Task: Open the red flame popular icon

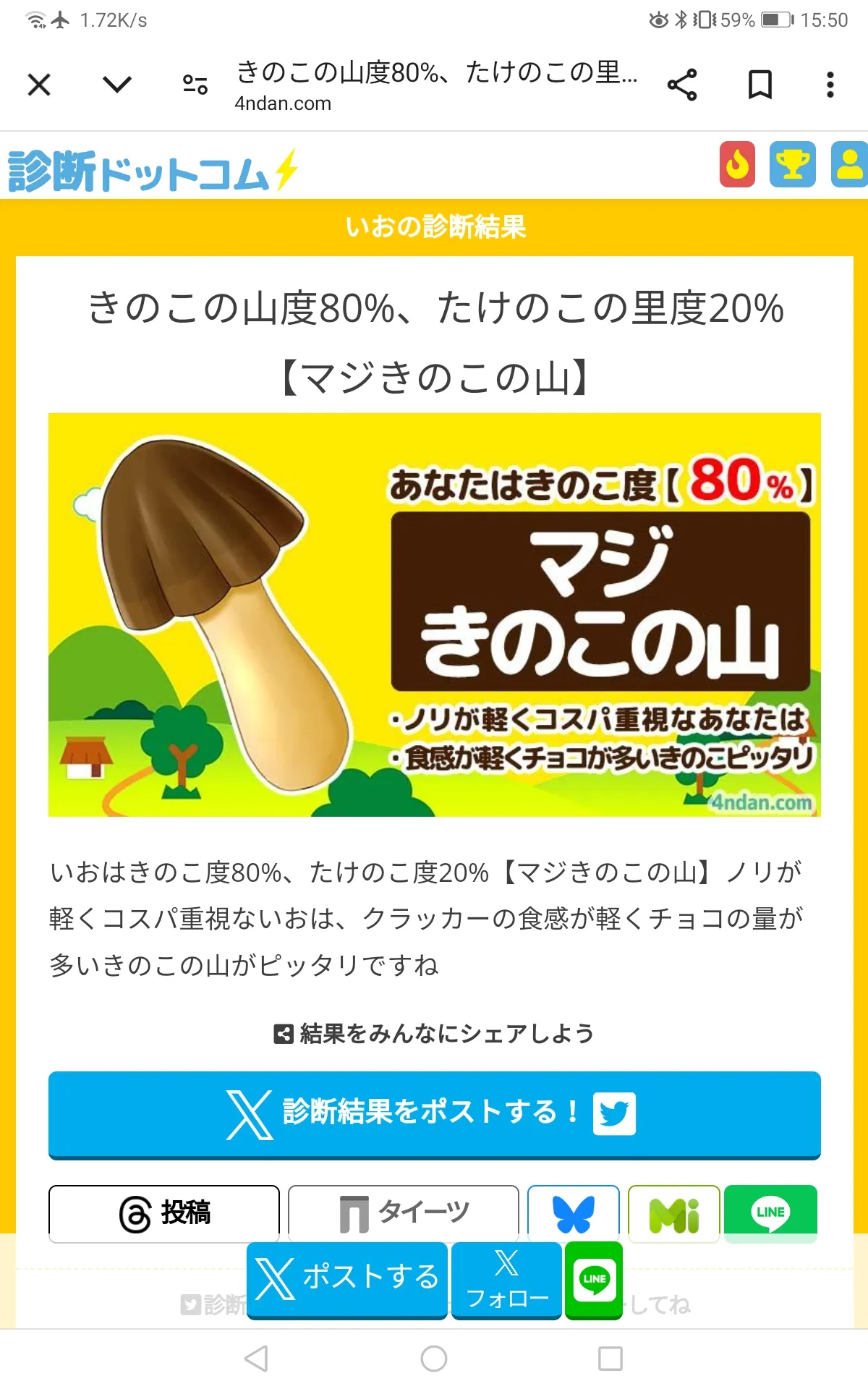Action: 737,164
